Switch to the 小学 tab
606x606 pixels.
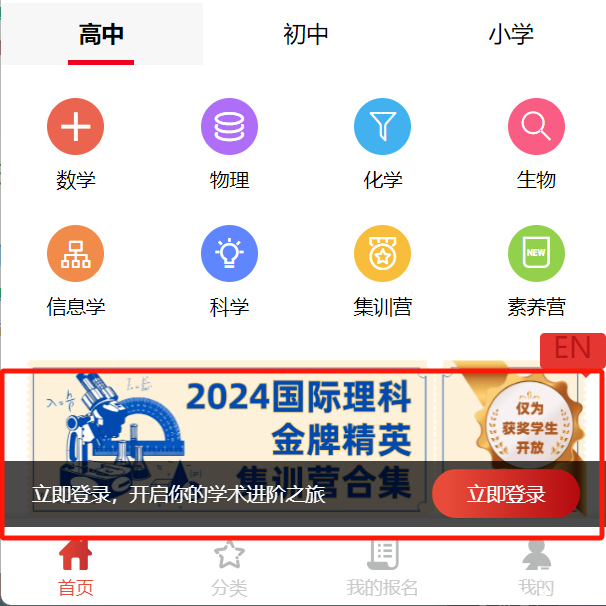(x=510, y=35)
